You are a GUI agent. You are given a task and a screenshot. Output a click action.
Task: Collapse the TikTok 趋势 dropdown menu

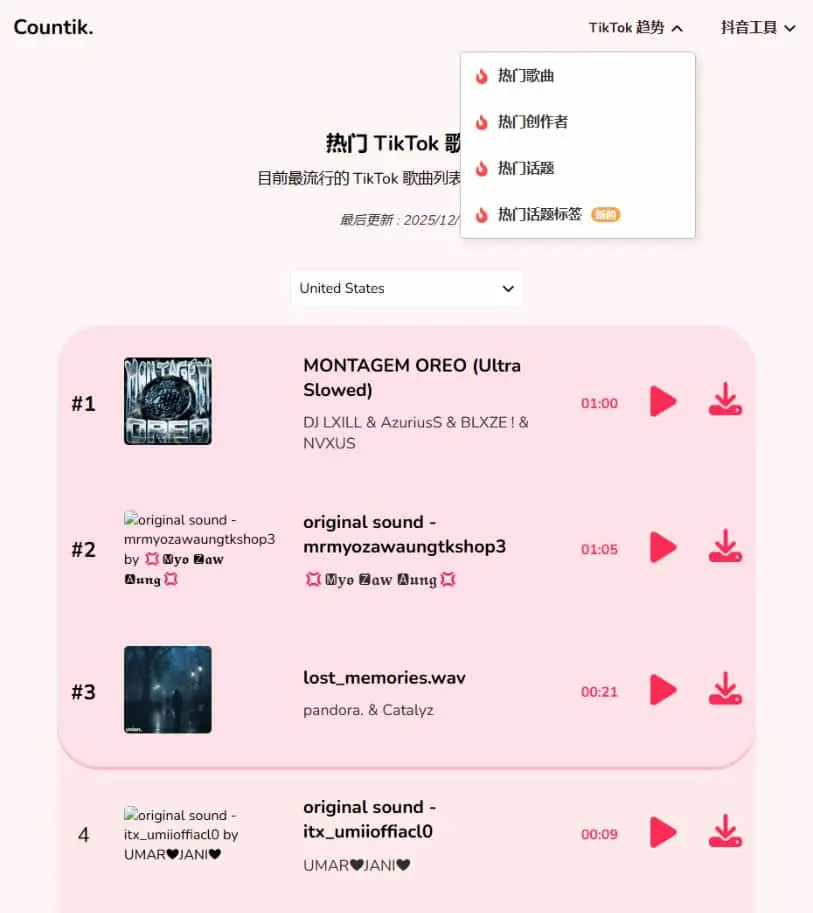click(x=636, y=27)
